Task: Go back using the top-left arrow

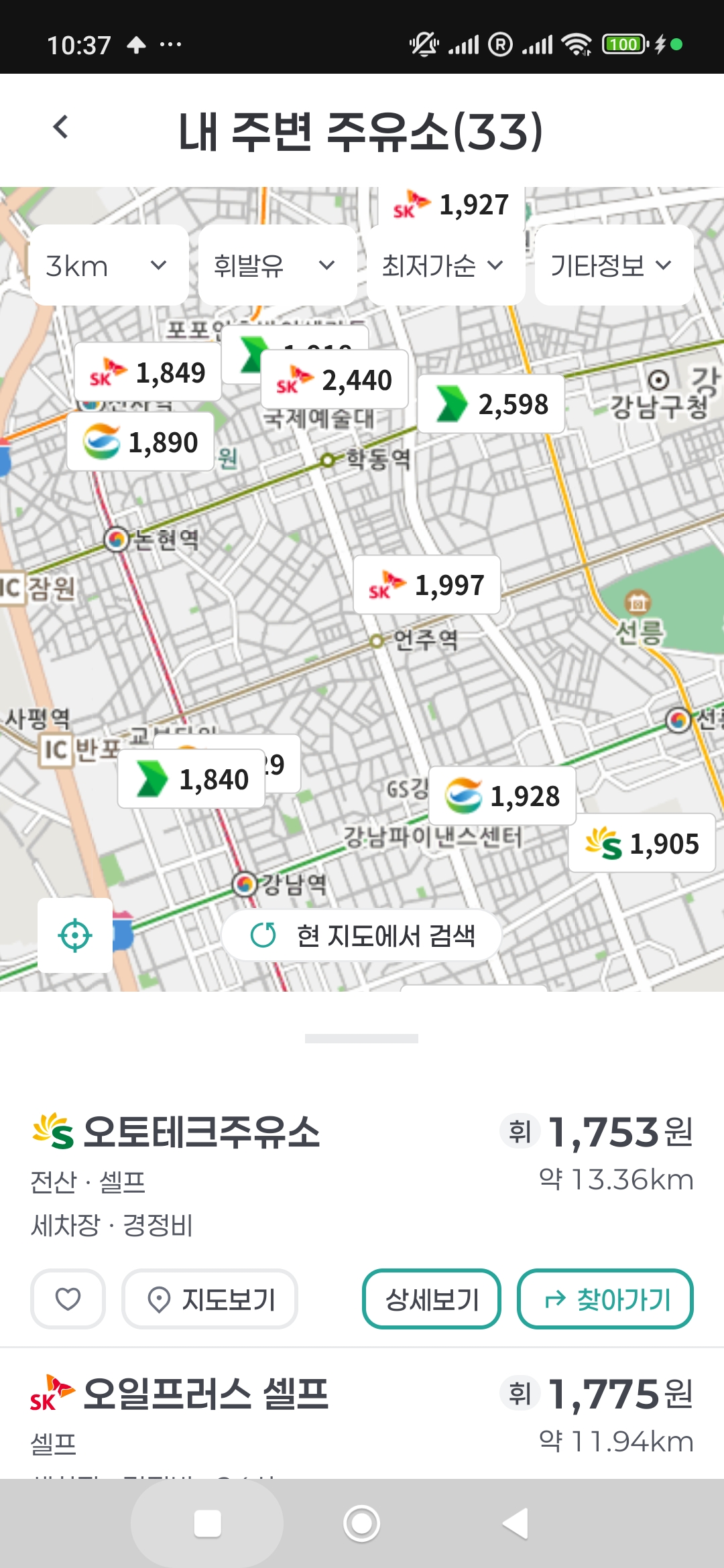Action: 60,127
